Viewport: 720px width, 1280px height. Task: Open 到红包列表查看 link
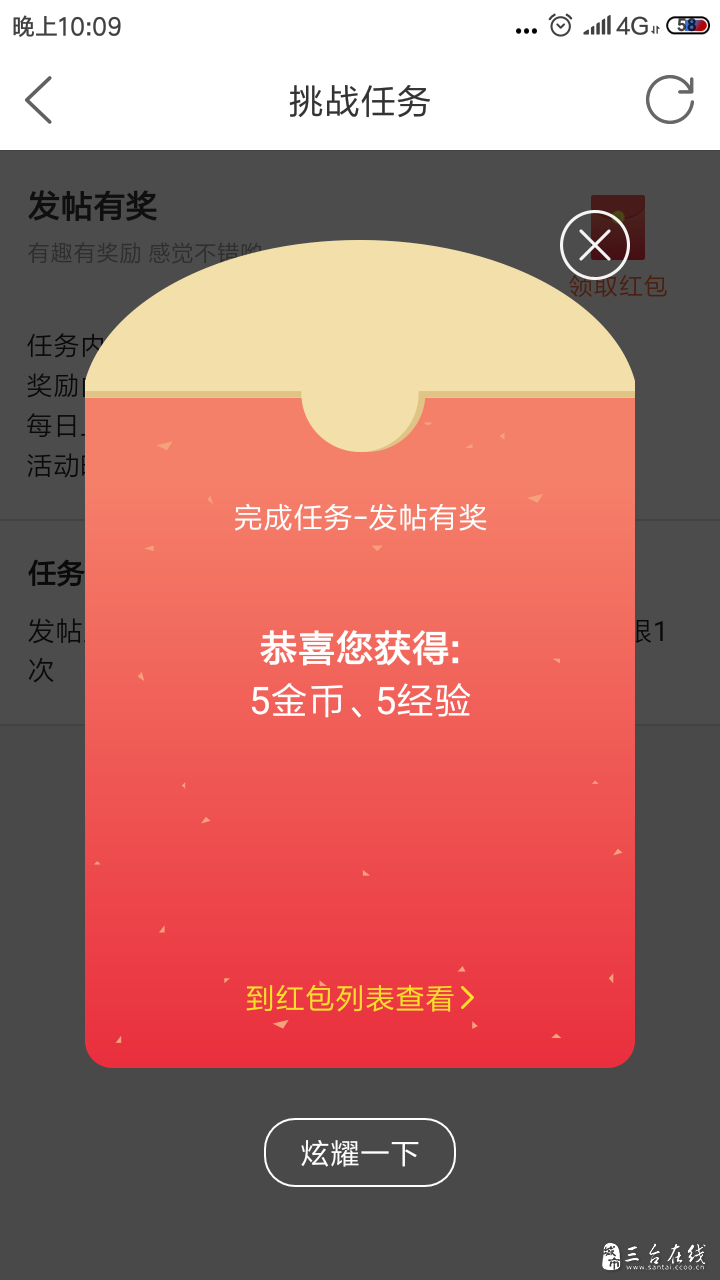click(359, 998)
